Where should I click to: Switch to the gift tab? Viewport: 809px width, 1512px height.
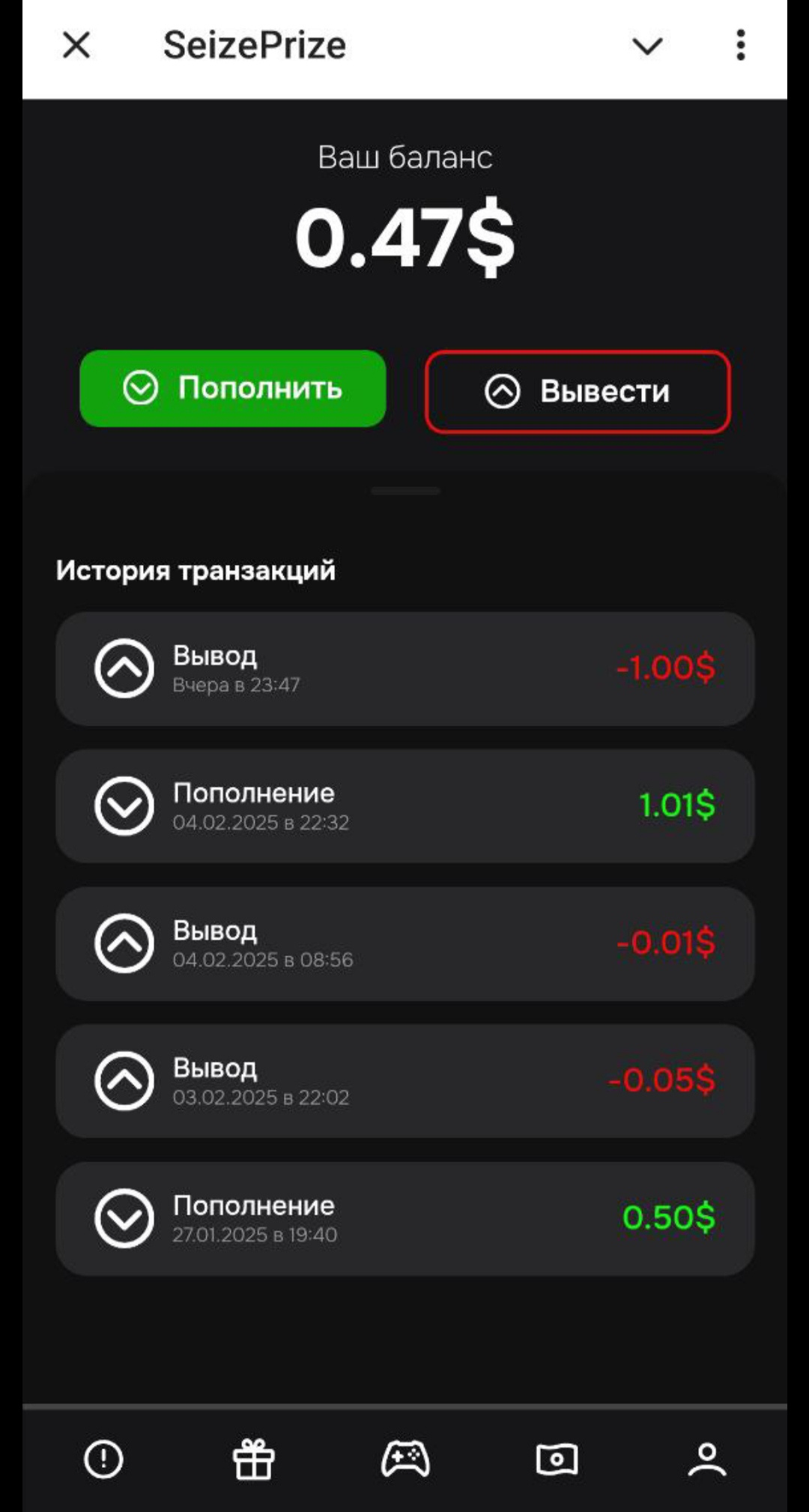pyautogui.click(x=254, y=1459)
